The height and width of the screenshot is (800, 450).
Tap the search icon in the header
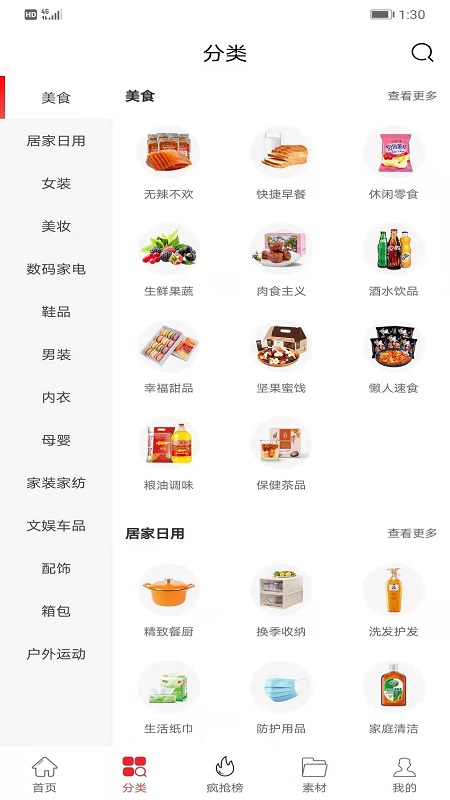click(x=422, y=53)
